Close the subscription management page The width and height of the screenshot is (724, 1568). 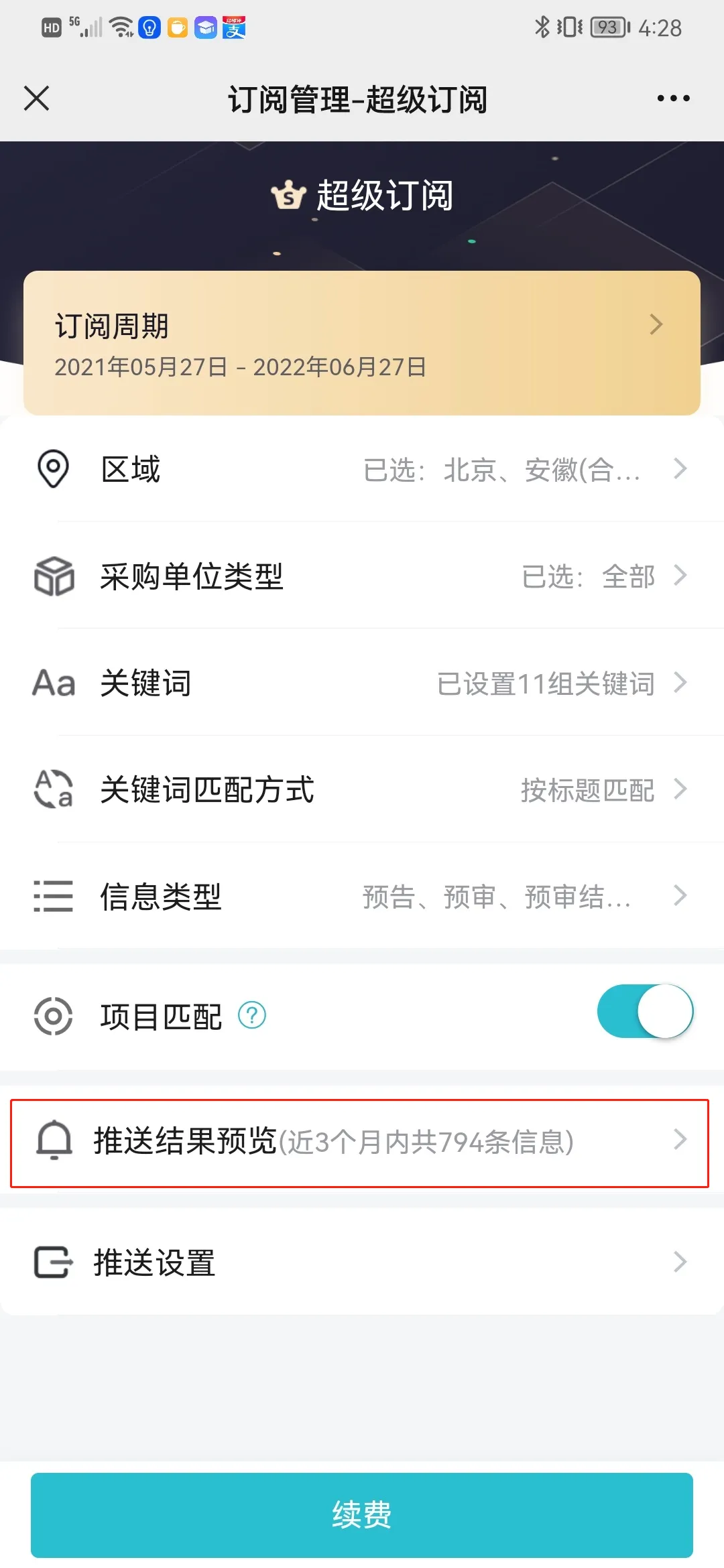point(37,99)
